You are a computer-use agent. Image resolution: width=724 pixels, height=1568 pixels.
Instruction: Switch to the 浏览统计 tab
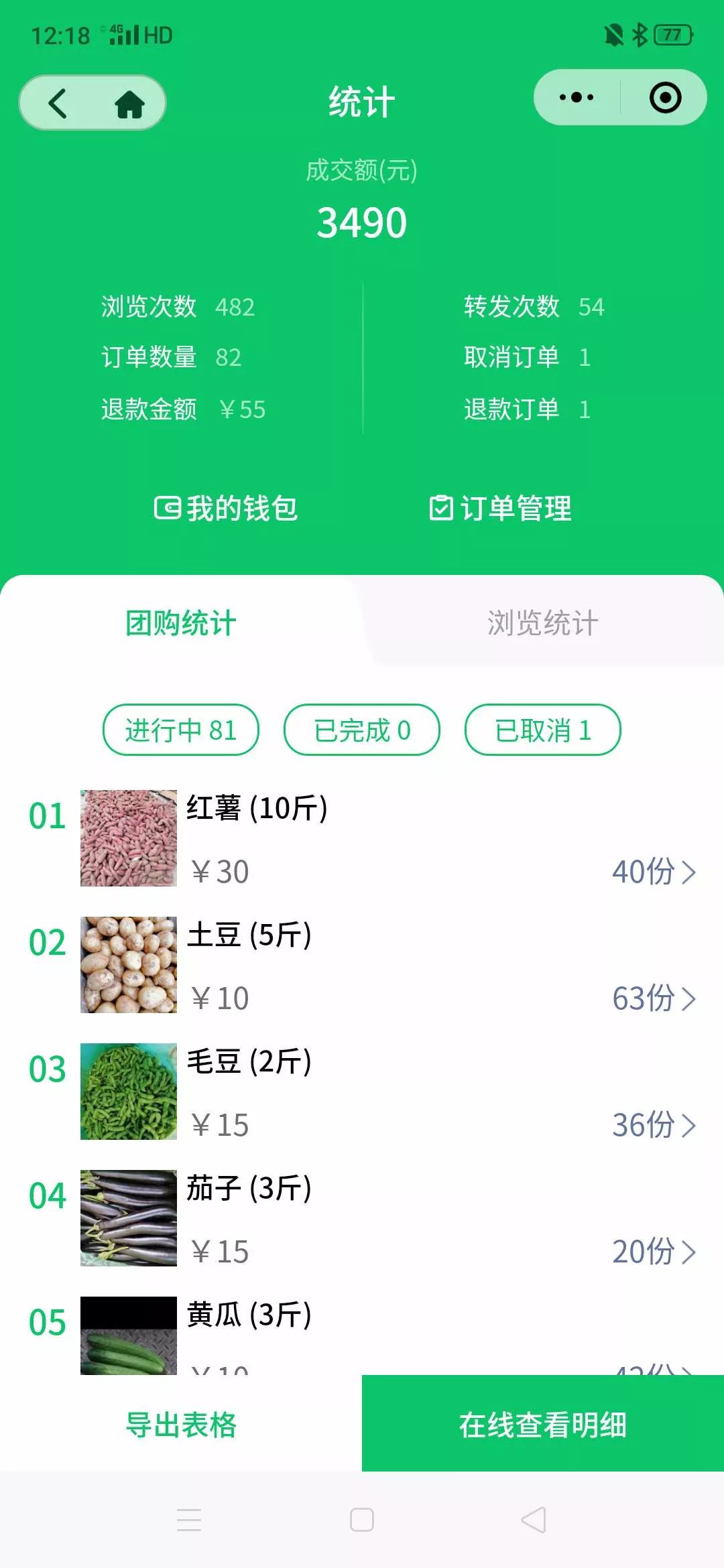point(542,623)
